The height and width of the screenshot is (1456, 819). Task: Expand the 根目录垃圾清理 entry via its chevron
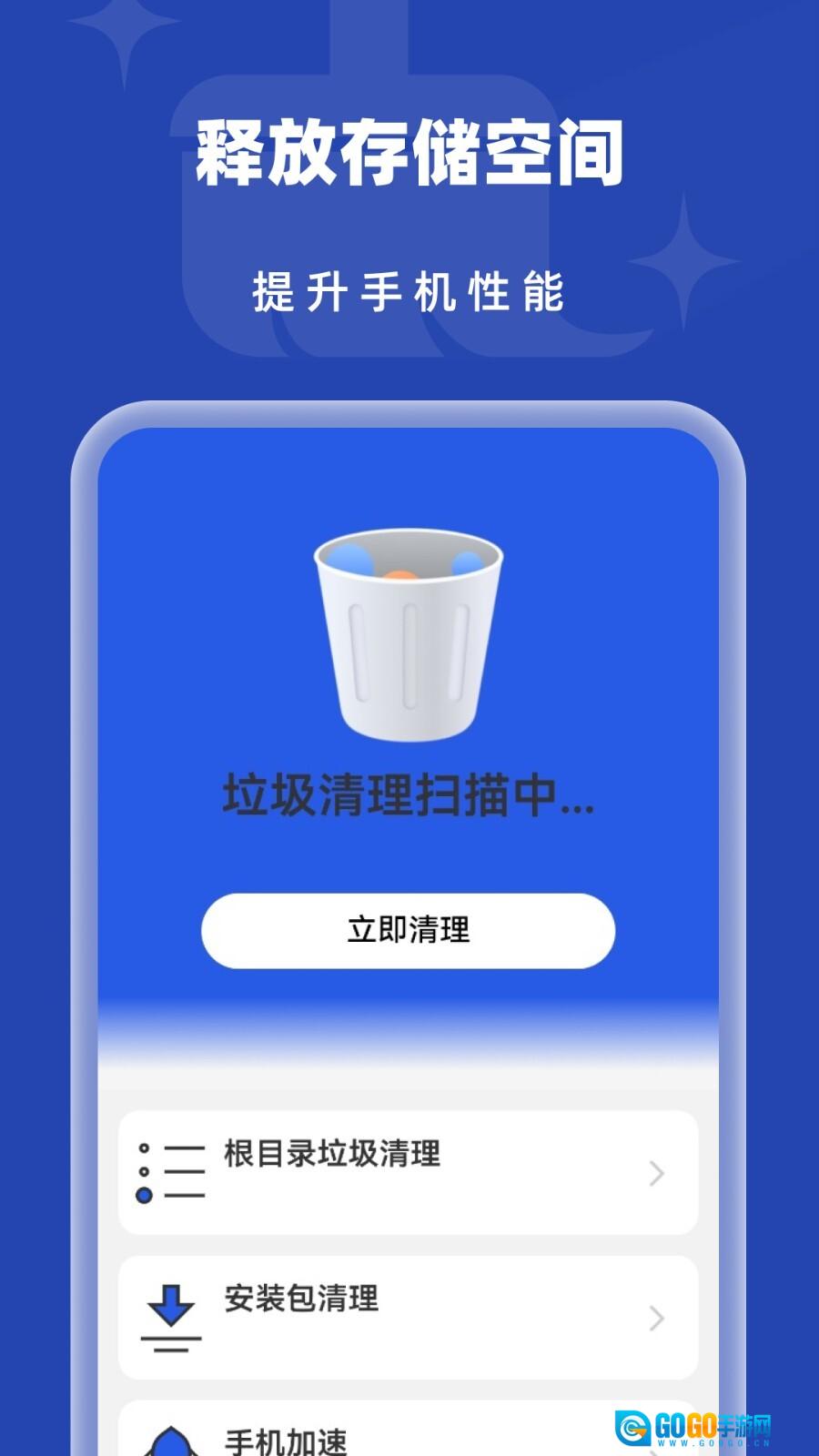(x=657, y=1174)
